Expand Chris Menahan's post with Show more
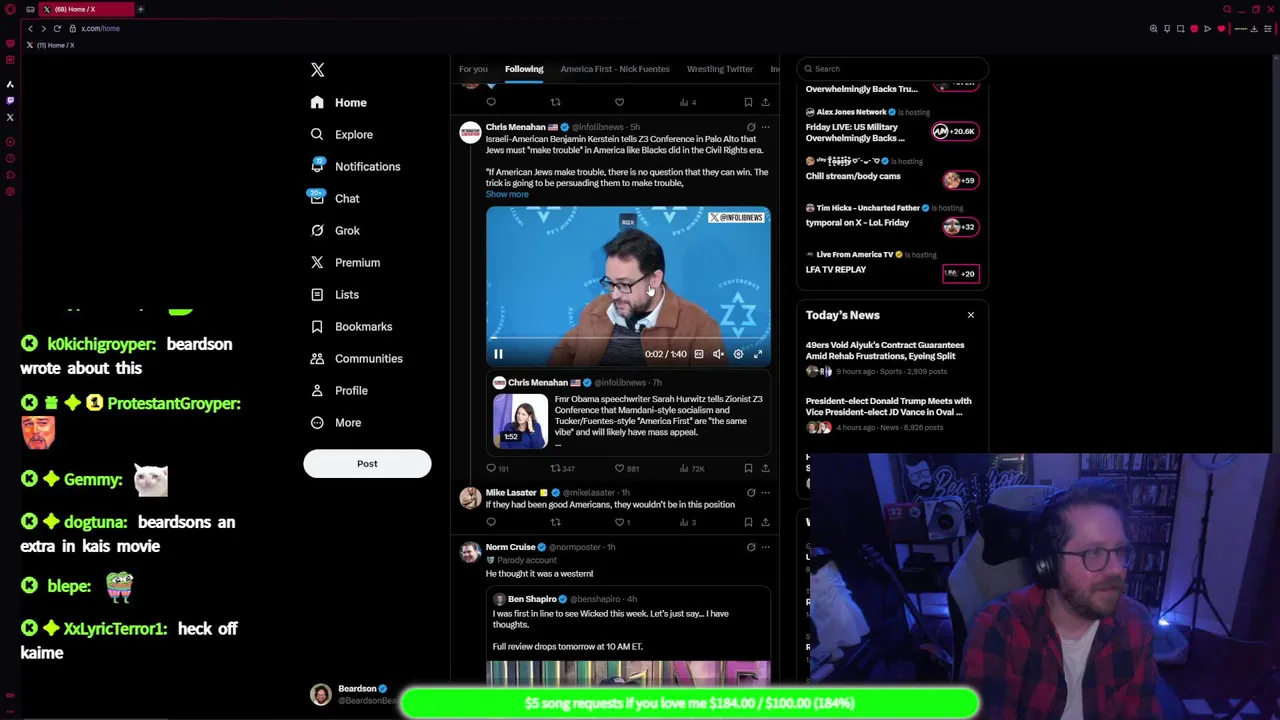Image resolution: width=1280 pixels, height=720 pixels. [x=507, y=194]
